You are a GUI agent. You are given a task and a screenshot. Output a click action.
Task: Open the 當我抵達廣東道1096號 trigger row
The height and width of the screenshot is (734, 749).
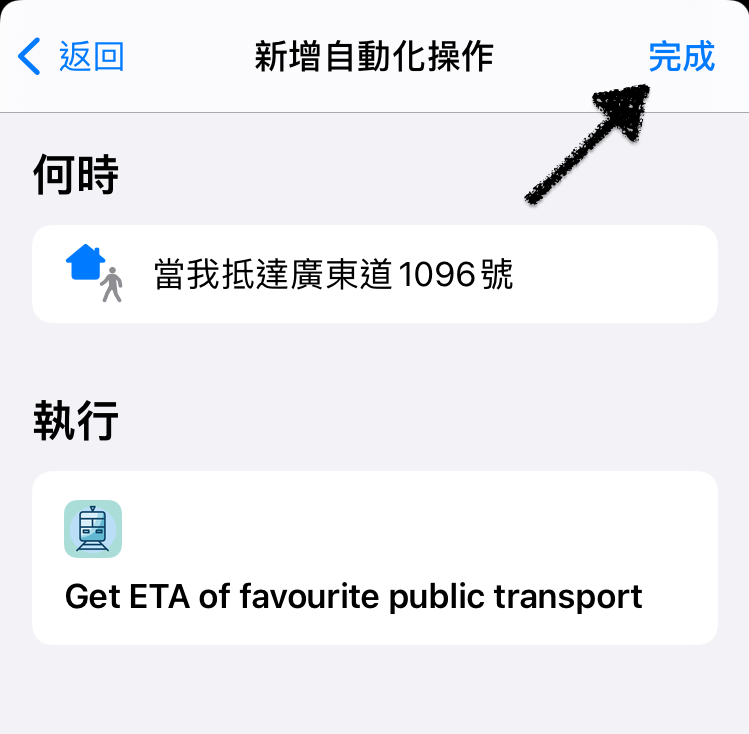coord(375,274)
